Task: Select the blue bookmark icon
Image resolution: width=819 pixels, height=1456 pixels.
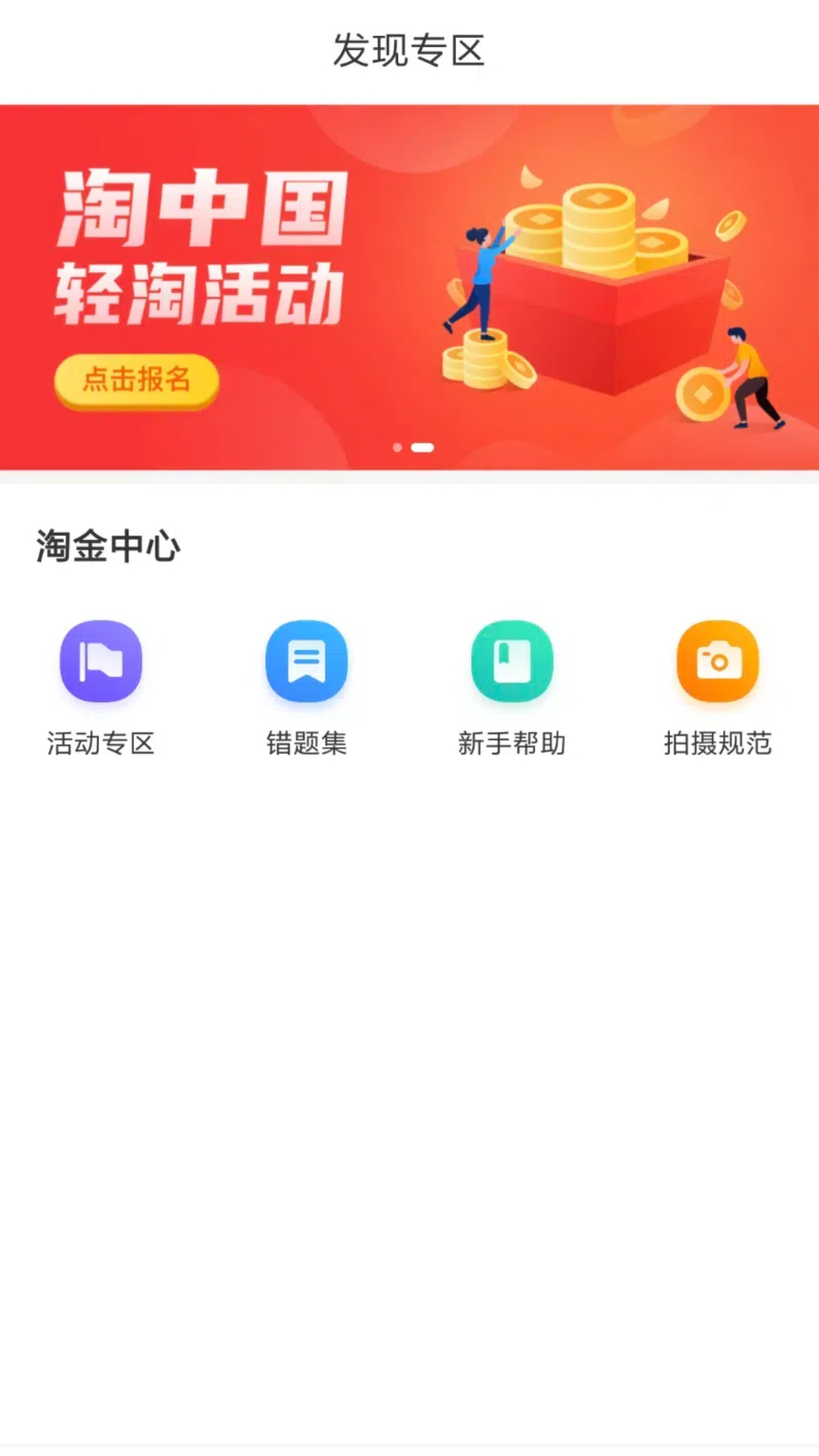Action: 307,661
